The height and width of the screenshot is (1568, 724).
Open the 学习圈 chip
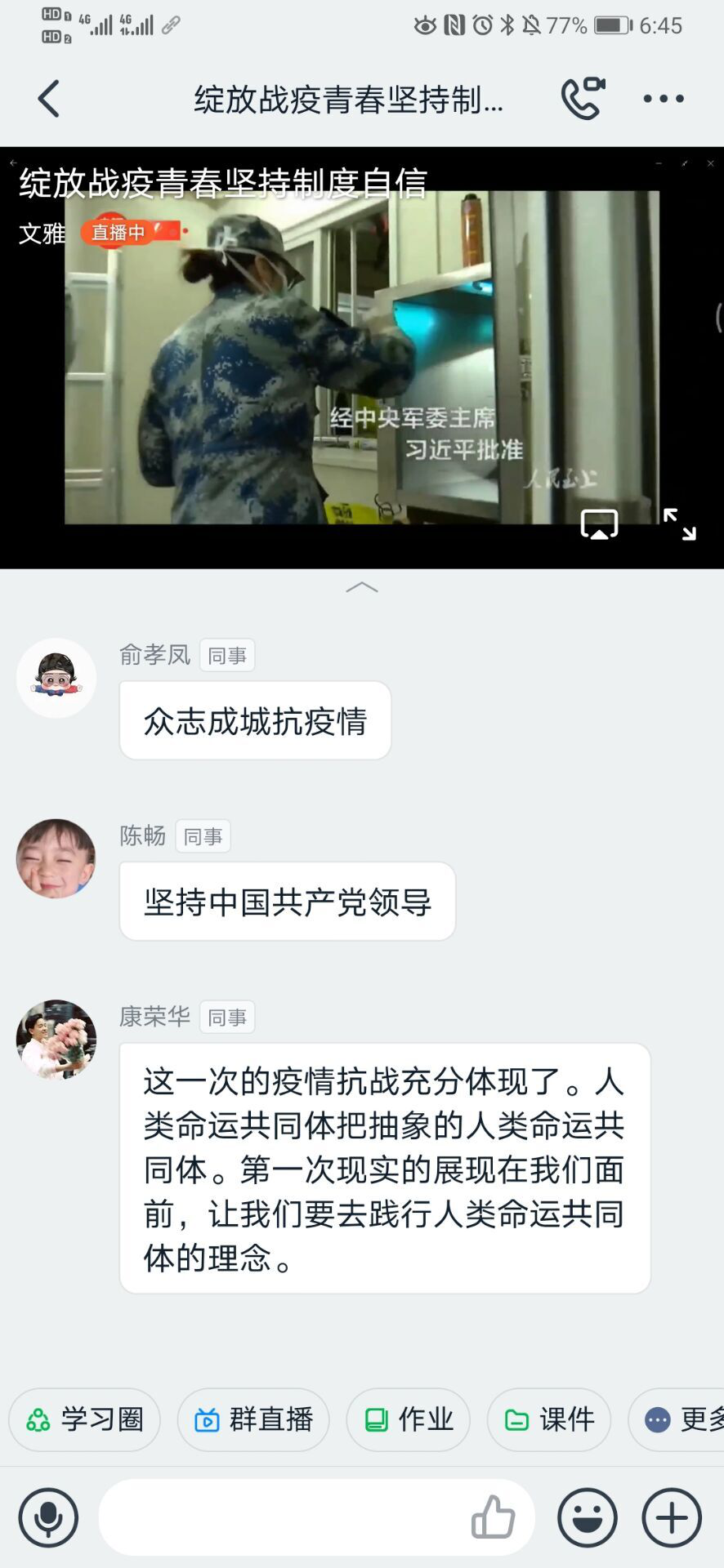pos(85,1419)
